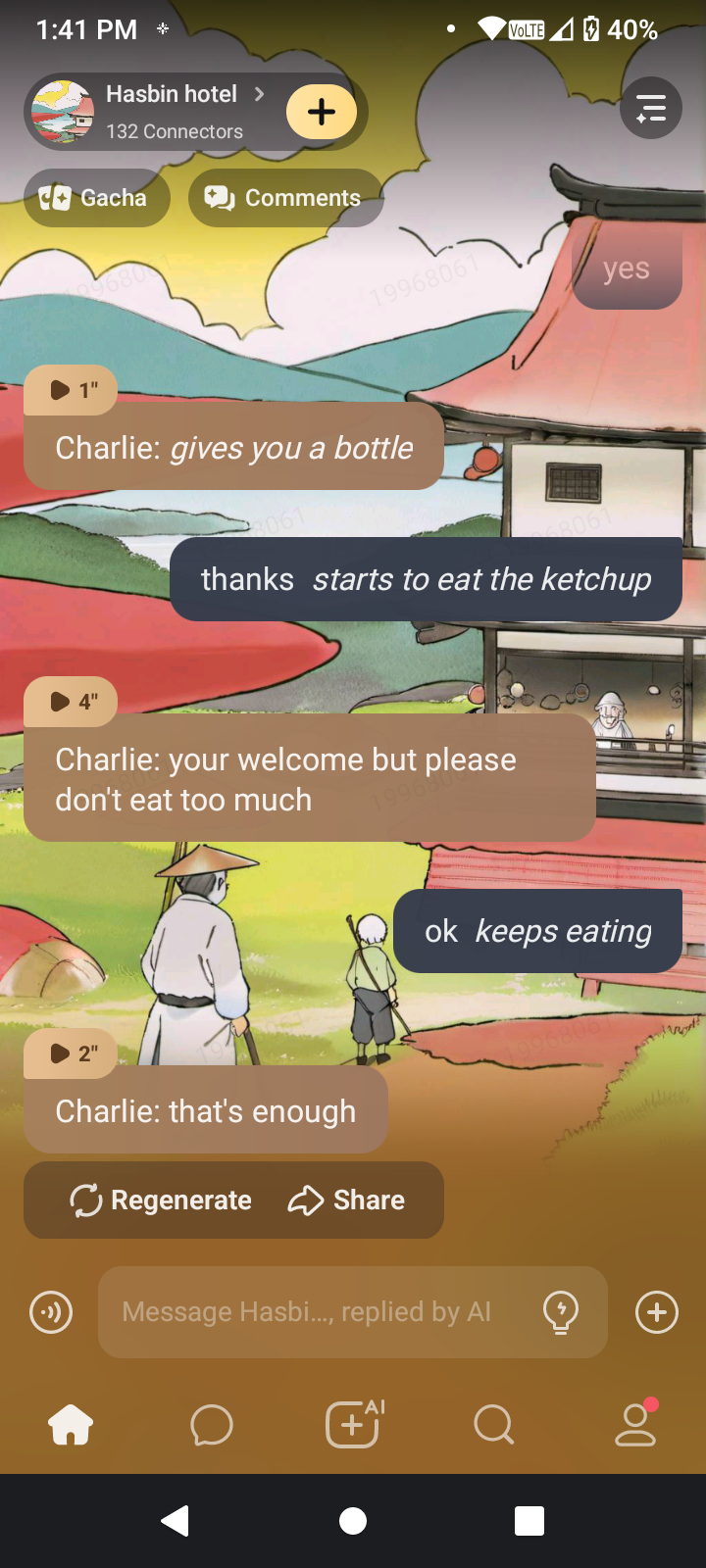Switch to the search tab

click(x=494, y=1425)
